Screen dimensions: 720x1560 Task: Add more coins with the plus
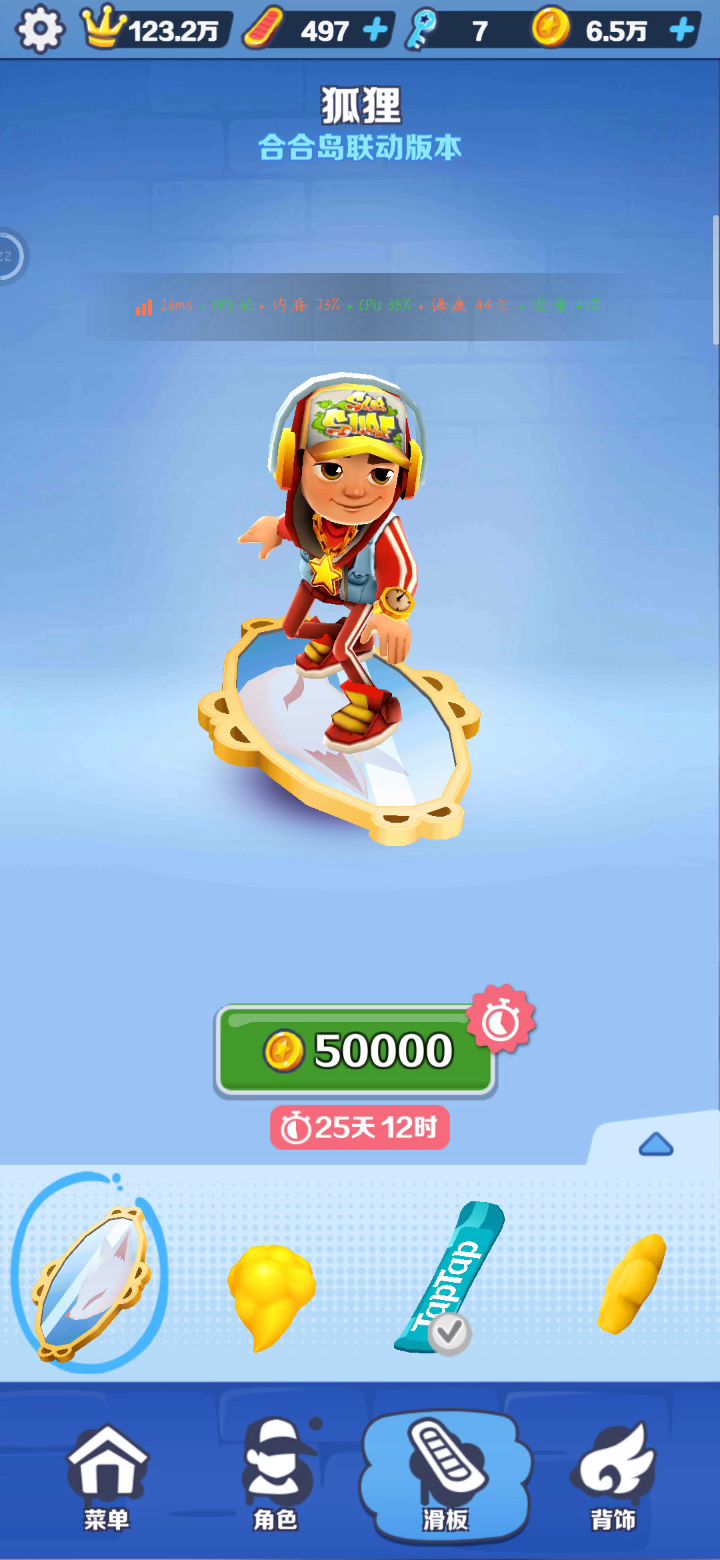point(682,30)
